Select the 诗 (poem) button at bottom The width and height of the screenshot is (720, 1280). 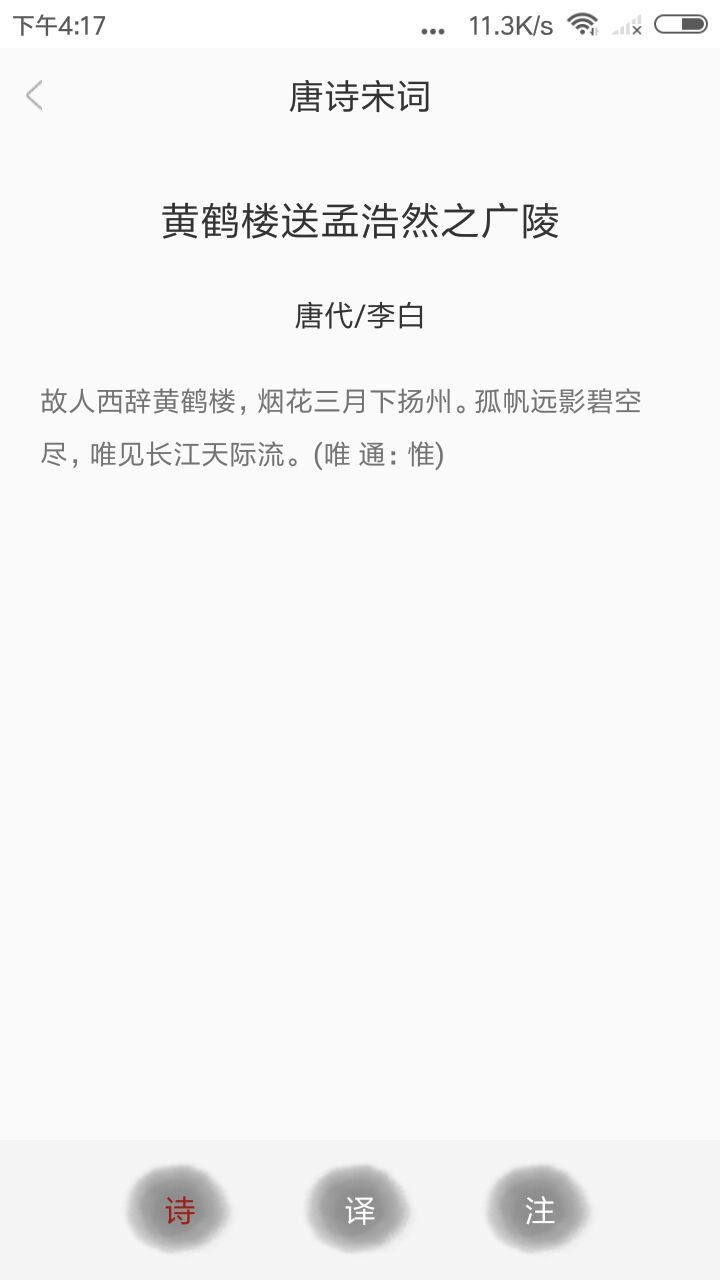coord(178,1209)
